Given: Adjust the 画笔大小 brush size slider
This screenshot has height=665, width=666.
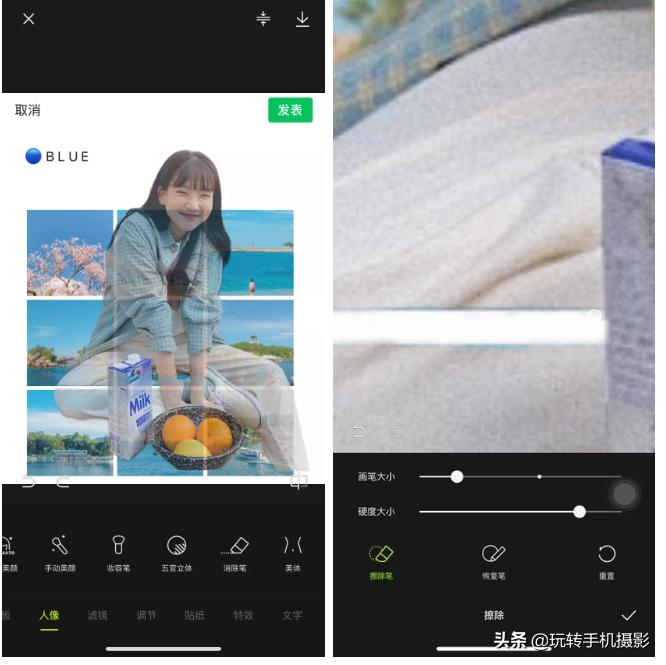Looking at the screenshot, I should click(457, 477).
